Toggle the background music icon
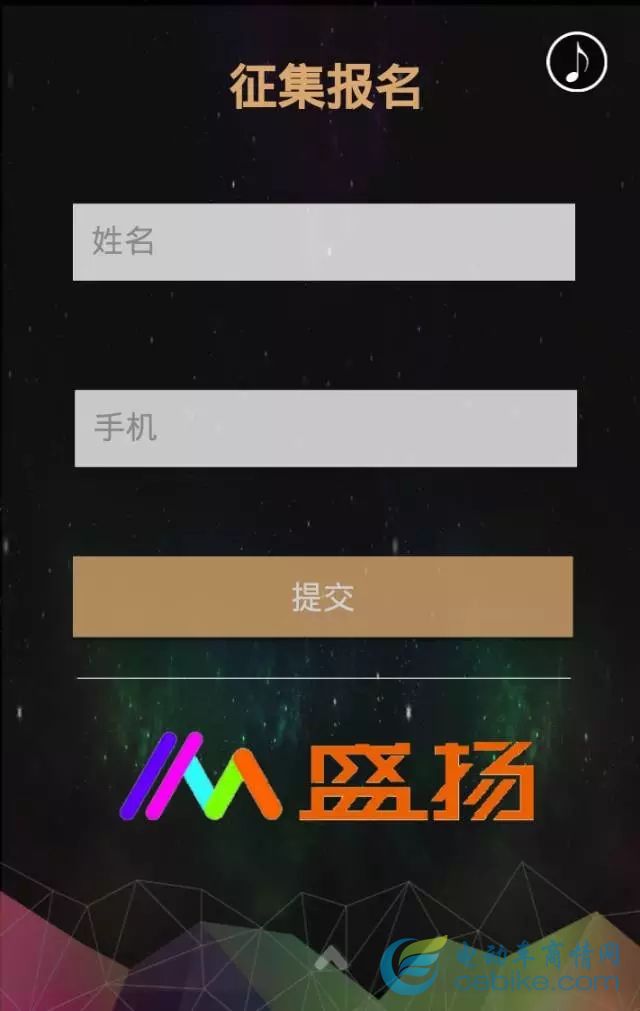 point(577,61)
